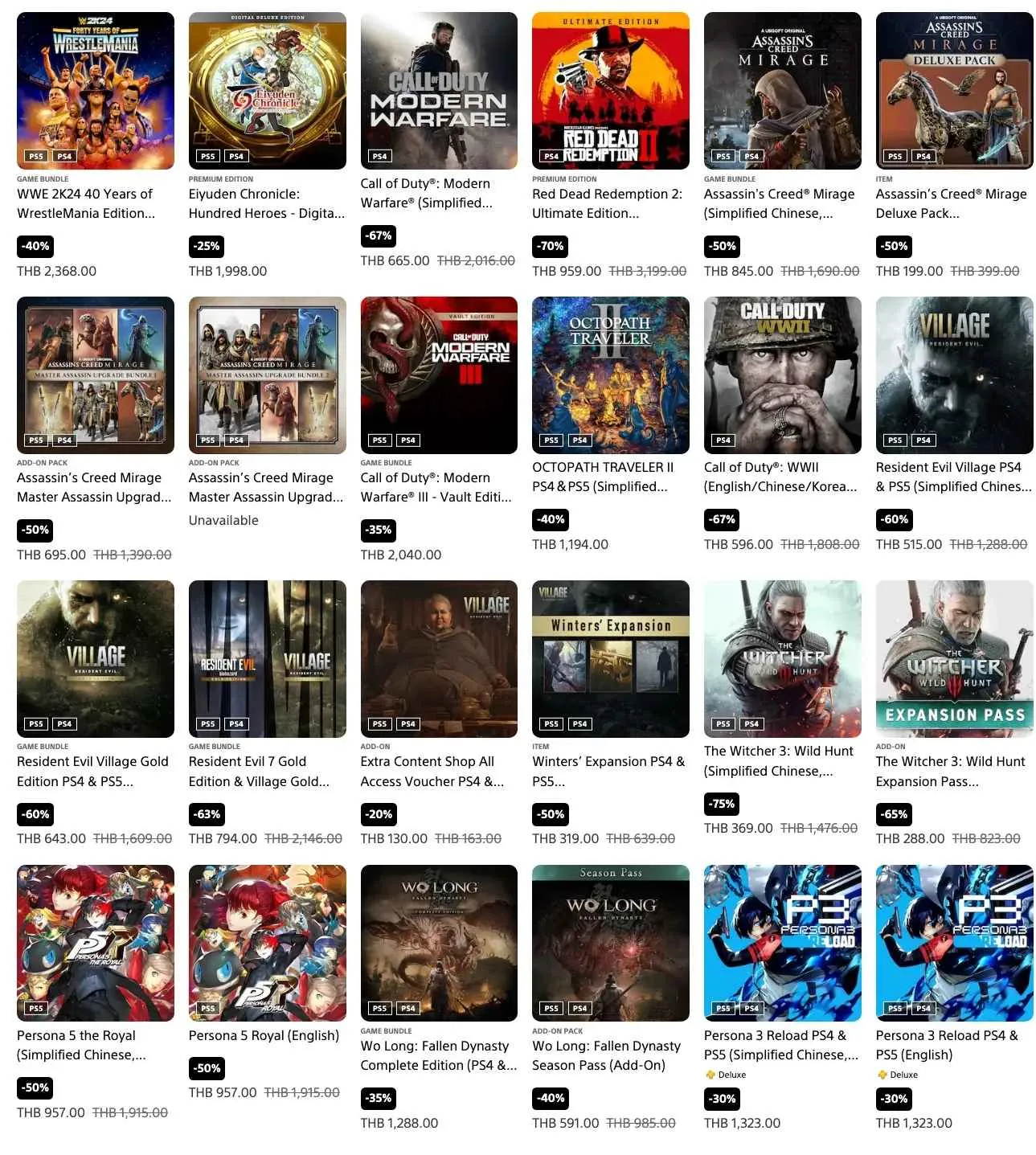View Resident Evil Village Gold Edition bundle
Image resolution: width=1036 pixels, height=1155 pixels.
point(95,658)
